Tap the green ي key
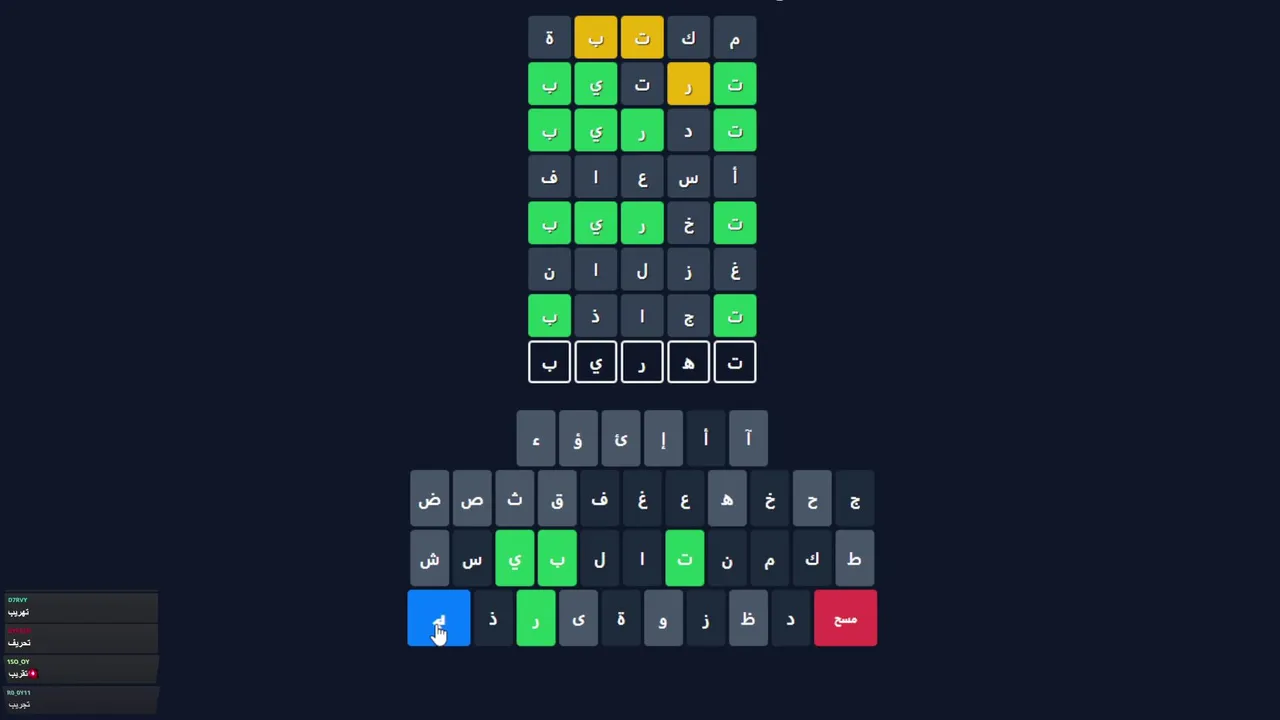The image size is (1280, 720). 514,559
